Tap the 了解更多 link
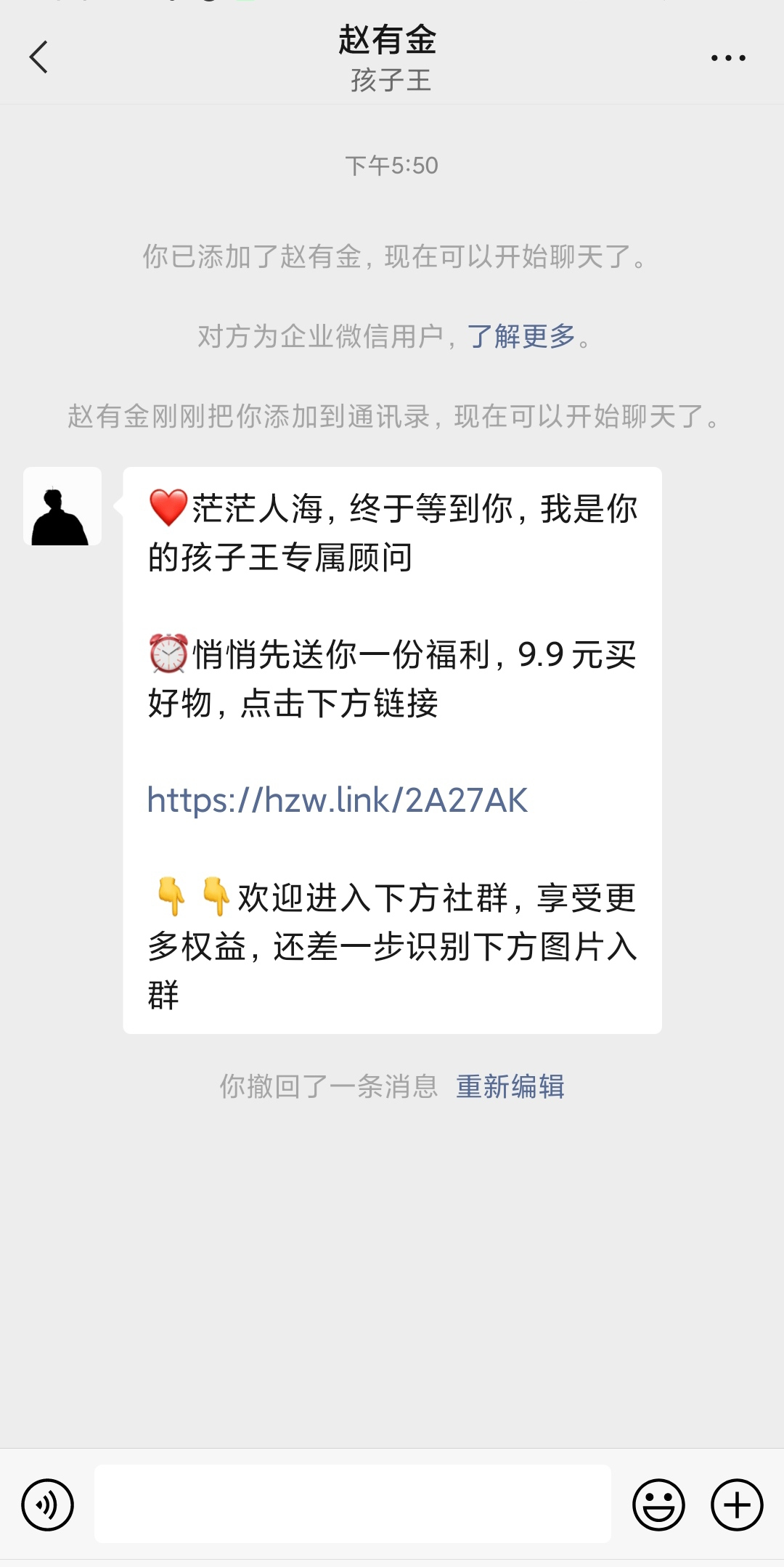784x1567 pixels. click(x=521, y=336)
